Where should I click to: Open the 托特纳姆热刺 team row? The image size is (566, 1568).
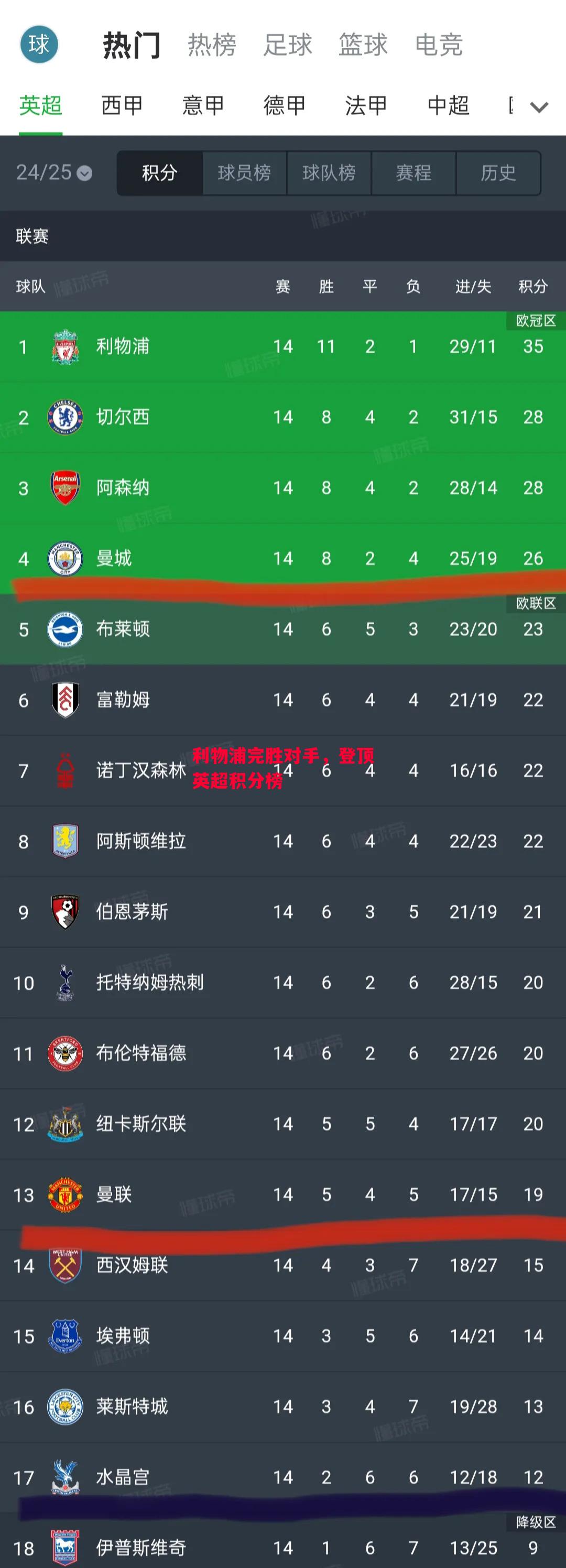click(150, 983)
